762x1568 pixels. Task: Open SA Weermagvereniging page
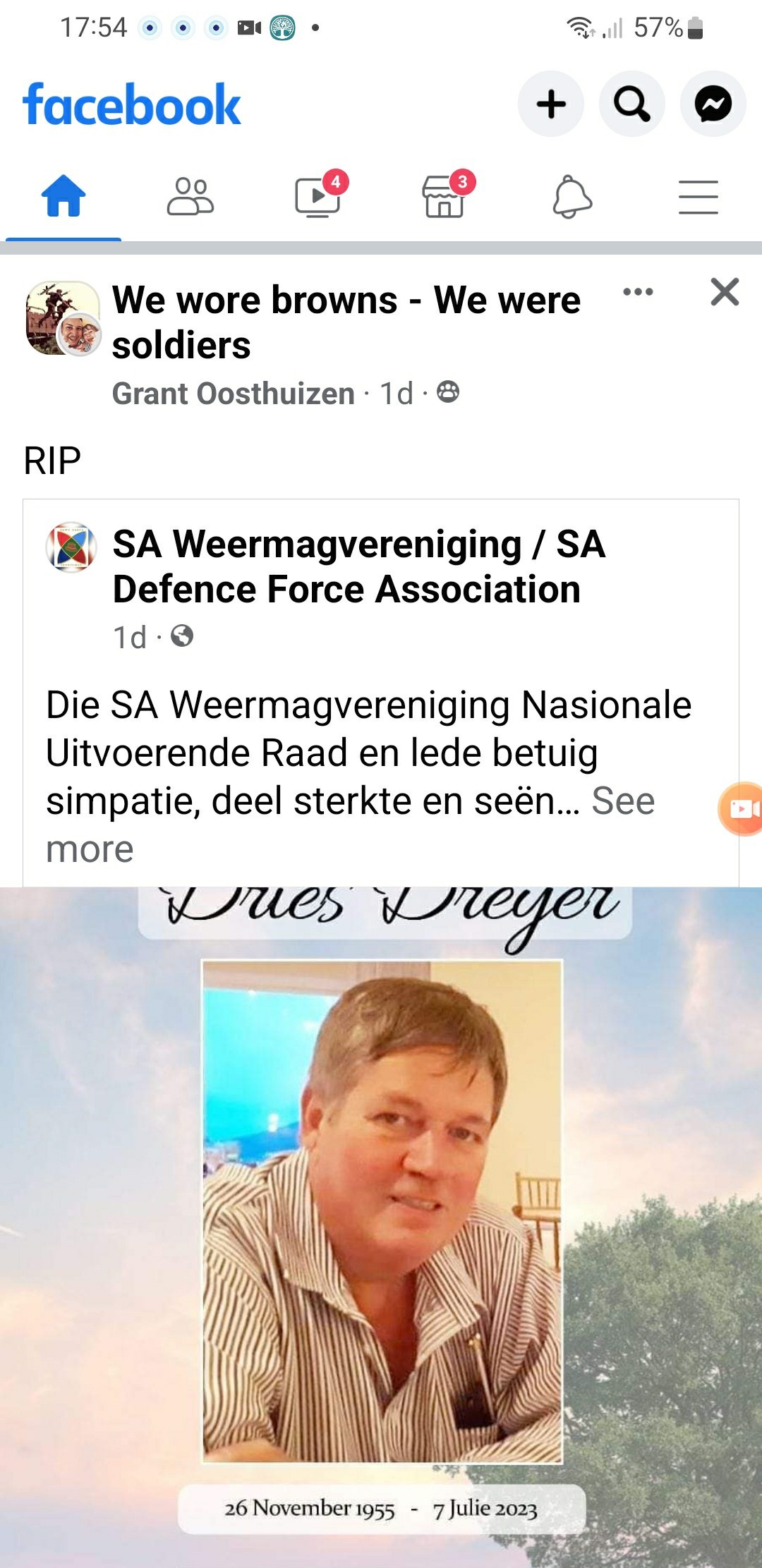pyautogui.click(x=359, y=566)
